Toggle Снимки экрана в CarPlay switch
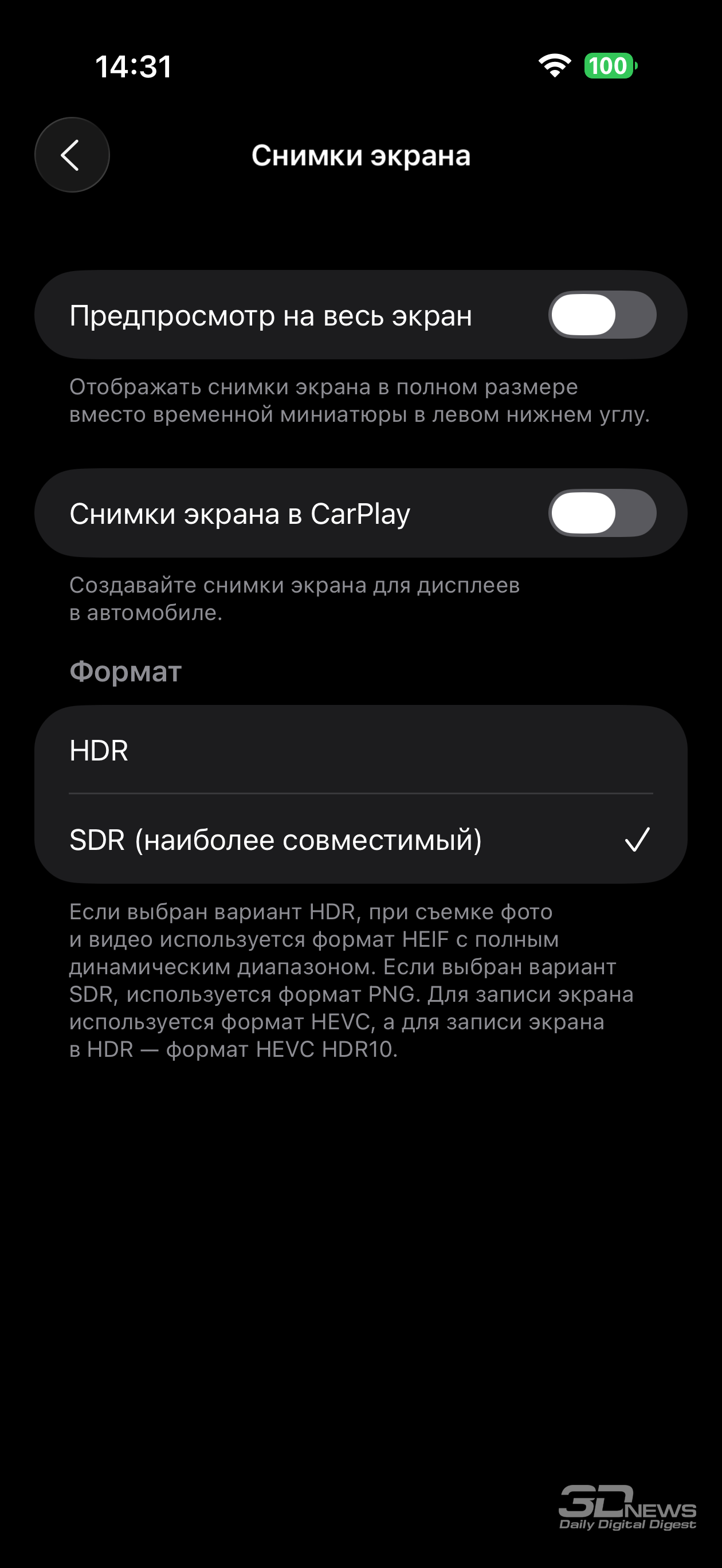Image resolution: width=722 pixels, height=1568 pixels. 602,513
